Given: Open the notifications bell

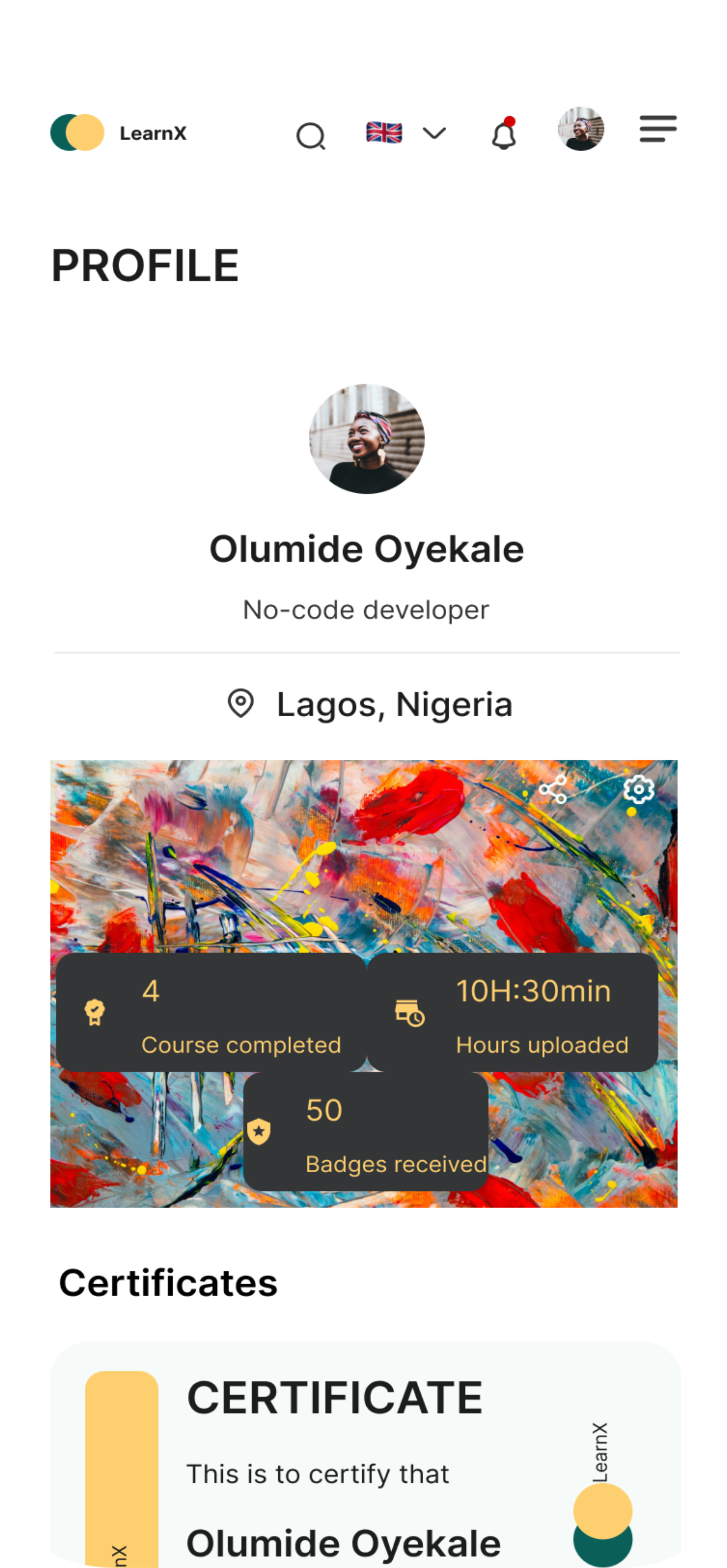Looking at the screenshot, I should click(x=504, y=135).
